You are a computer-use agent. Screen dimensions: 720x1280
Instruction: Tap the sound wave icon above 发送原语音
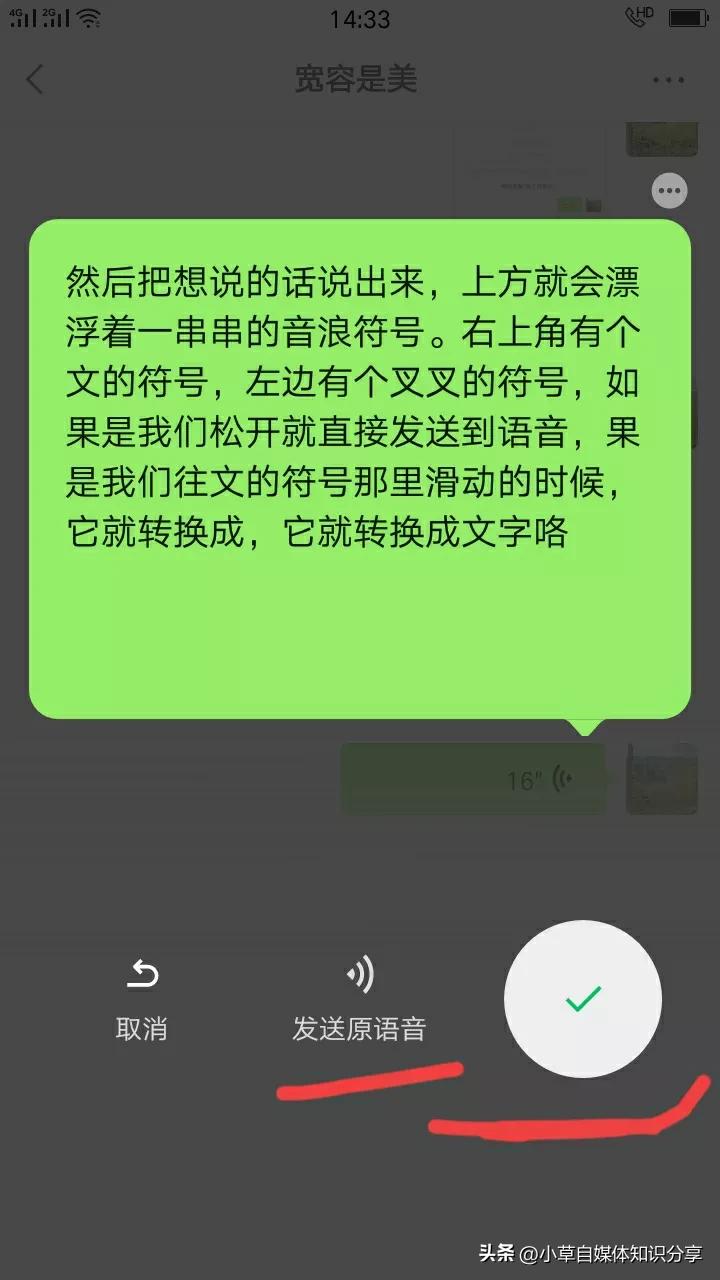tap(360, 972)
